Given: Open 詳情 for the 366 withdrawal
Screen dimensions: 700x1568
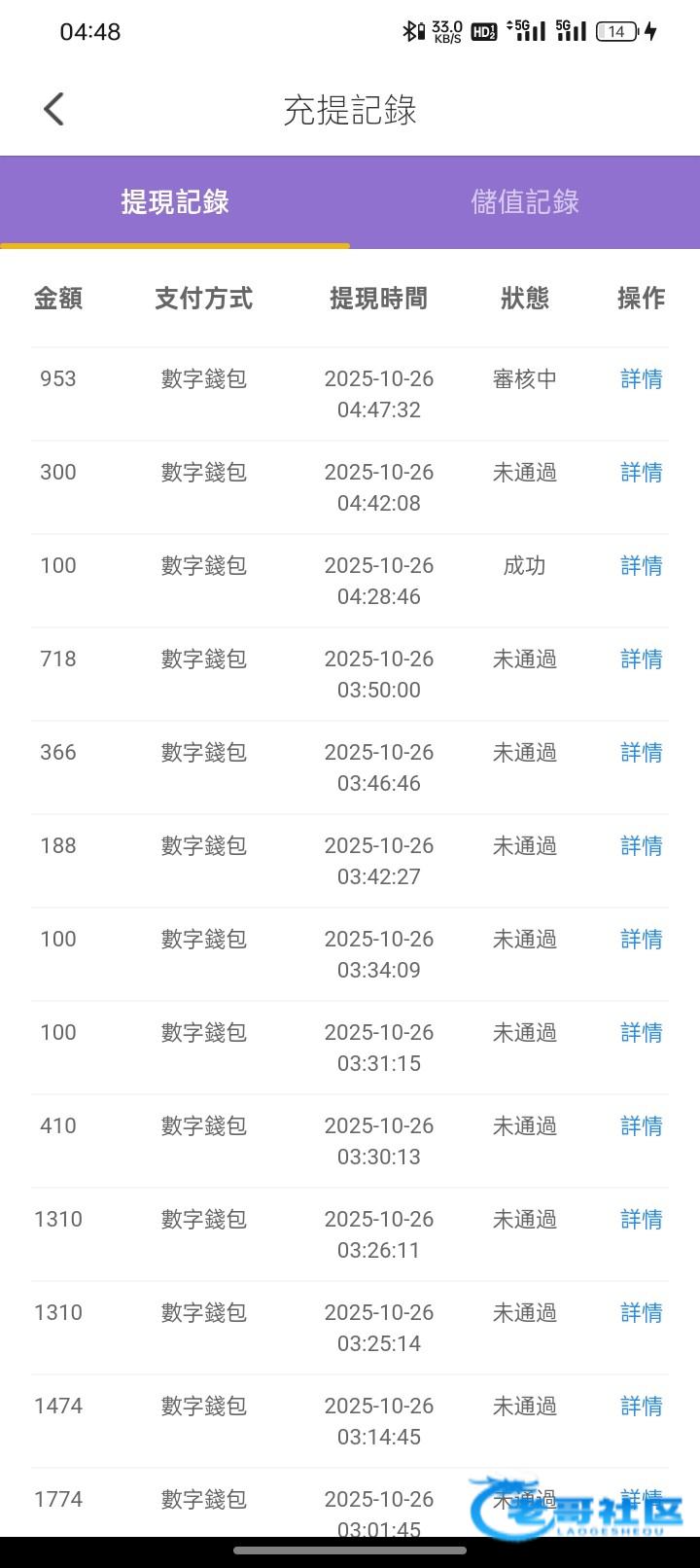Looking at the screenshot, I should click(642, 752).
